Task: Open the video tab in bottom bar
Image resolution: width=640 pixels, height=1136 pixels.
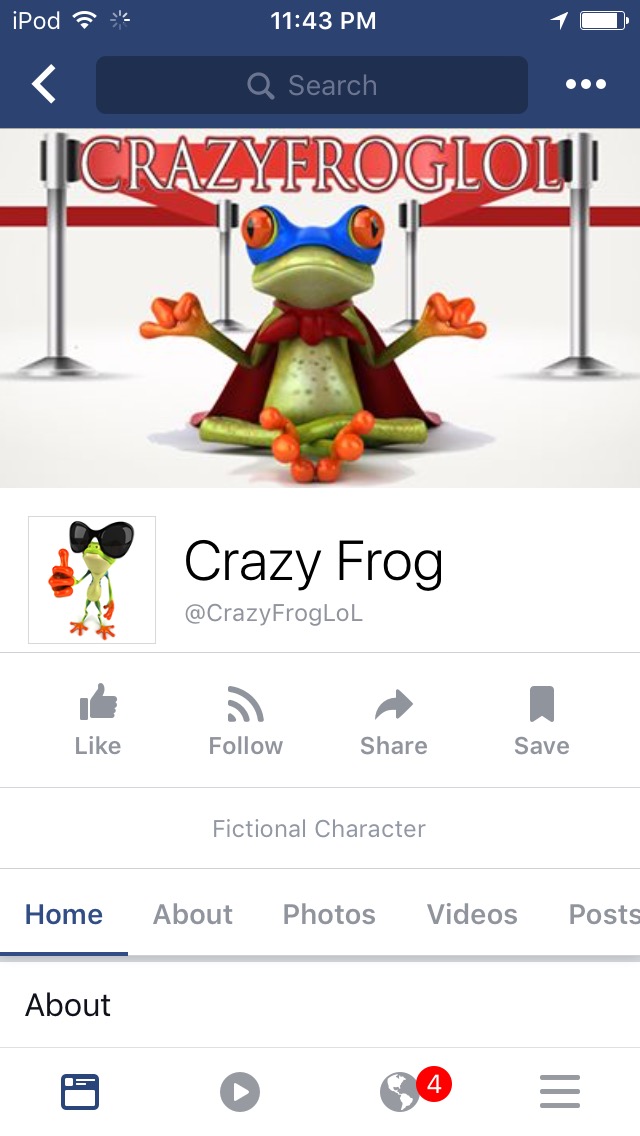Action: click(240, 1091)
